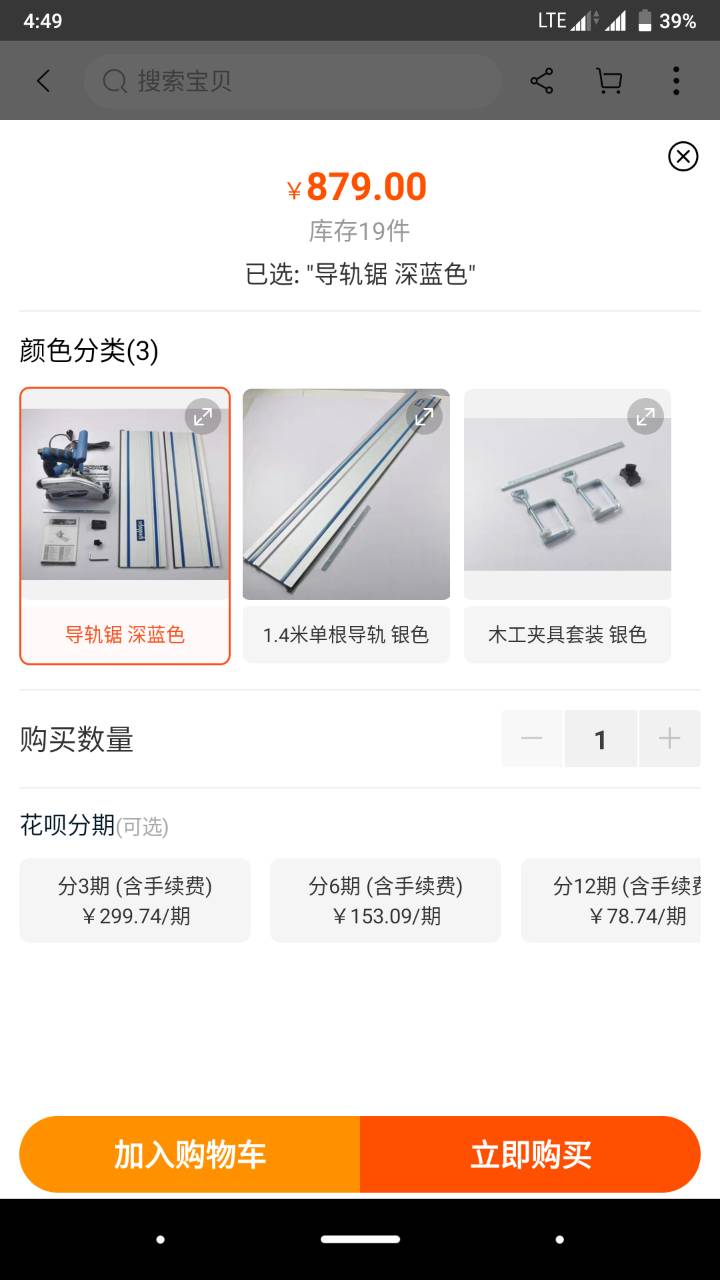Tap the quantity field showing 1
The height and width of the screenshot is (1280, 720).
(600, 739)
